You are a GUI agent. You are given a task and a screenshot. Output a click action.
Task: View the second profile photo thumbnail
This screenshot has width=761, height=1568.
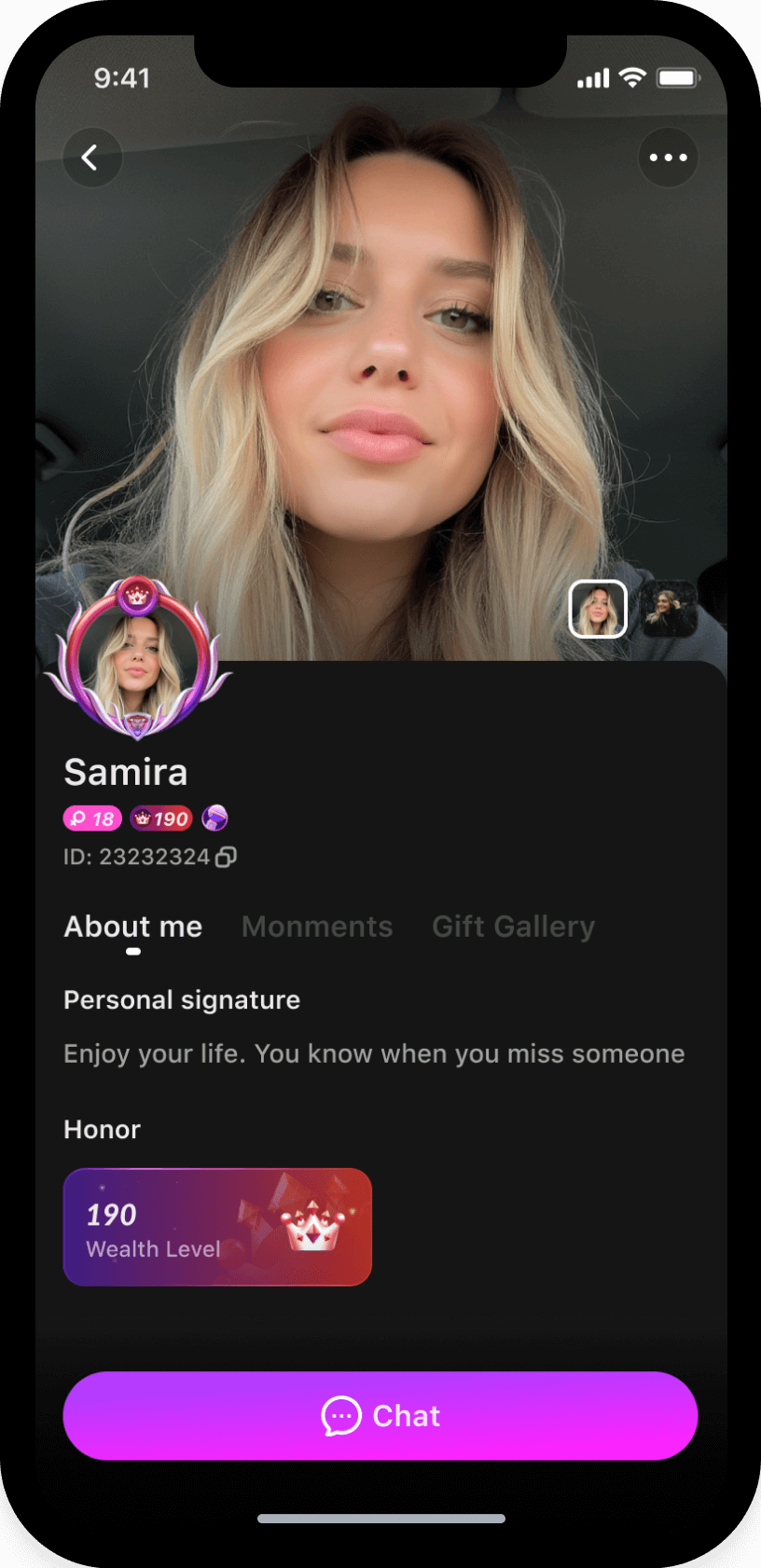tap(668, 610)
